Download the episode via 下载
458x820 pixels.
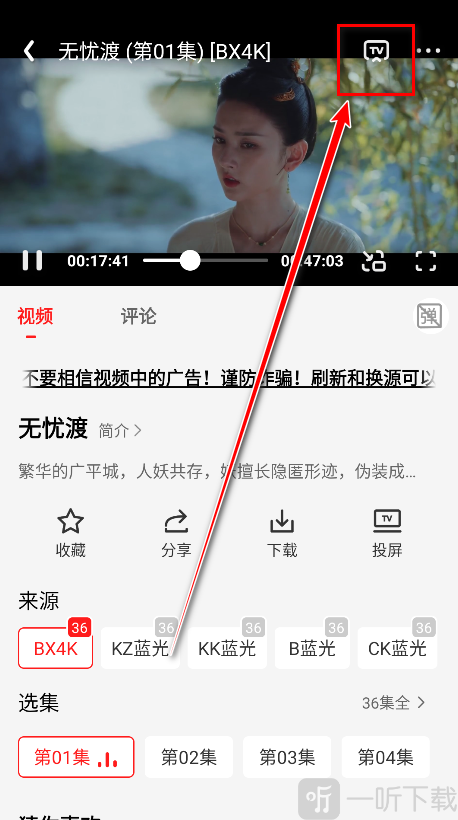(x=282, y=534)
